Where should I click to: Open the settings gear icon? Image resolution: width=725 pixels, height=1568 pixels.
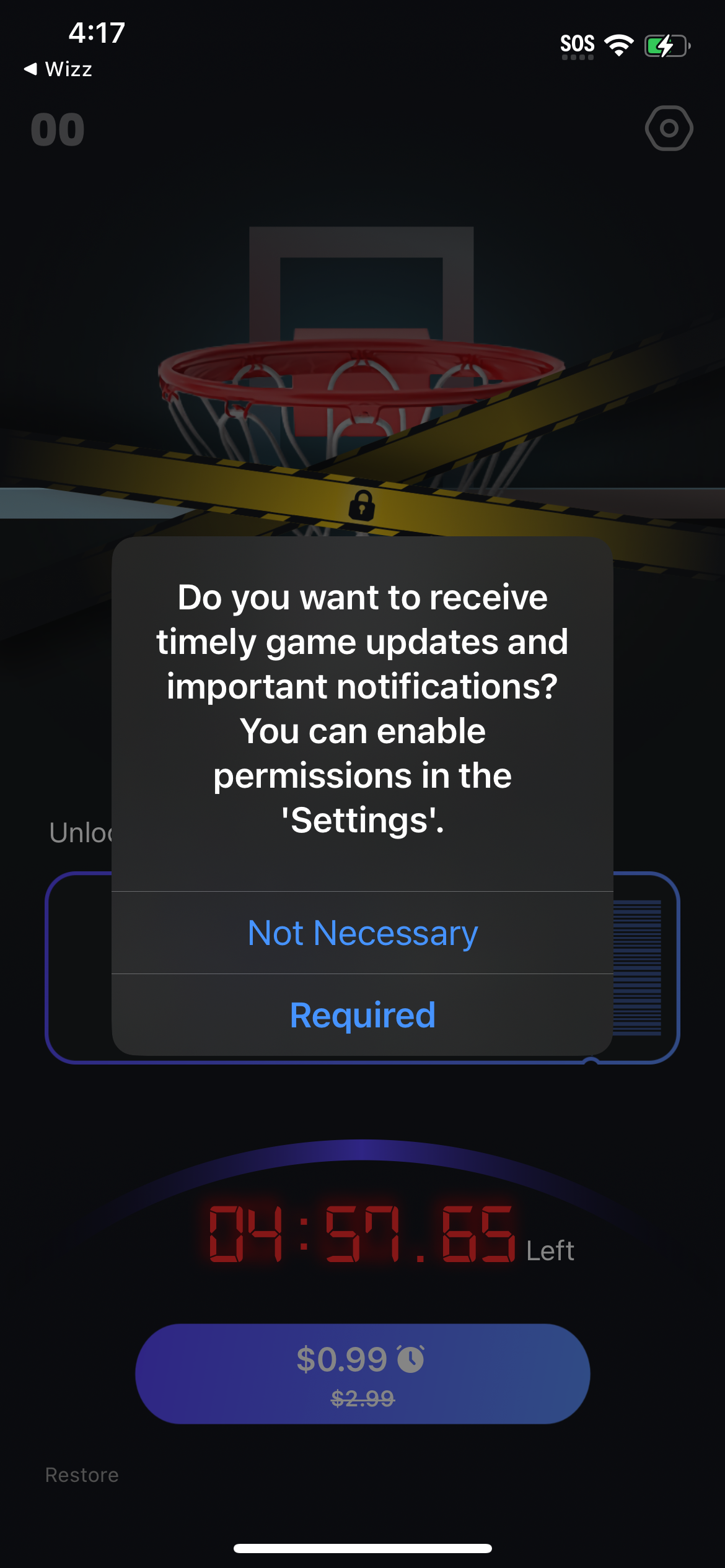669,128
